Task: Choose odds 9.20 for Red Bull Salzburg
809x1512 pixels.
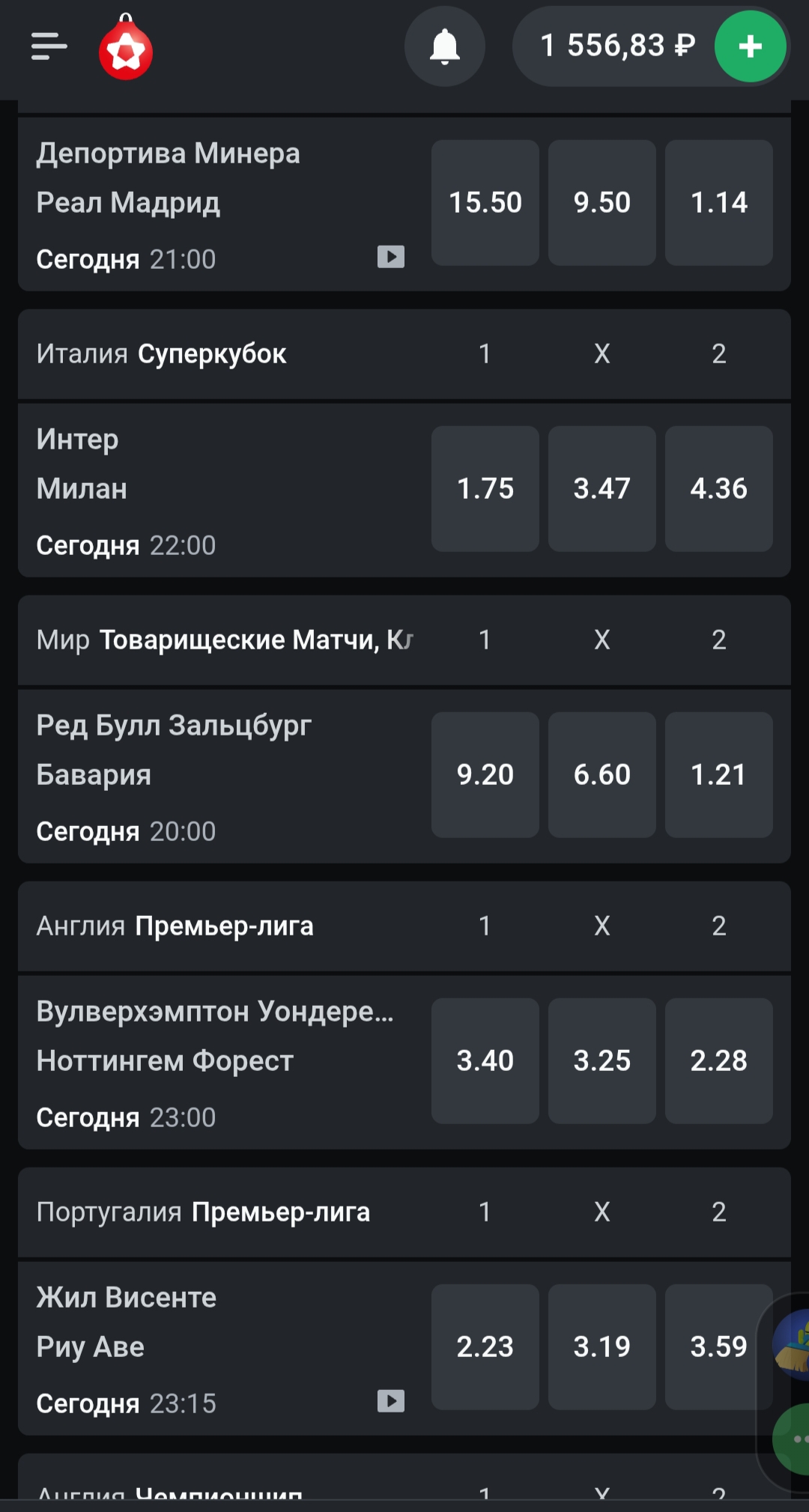Action: pyautogui.click(x=485, y=774)
